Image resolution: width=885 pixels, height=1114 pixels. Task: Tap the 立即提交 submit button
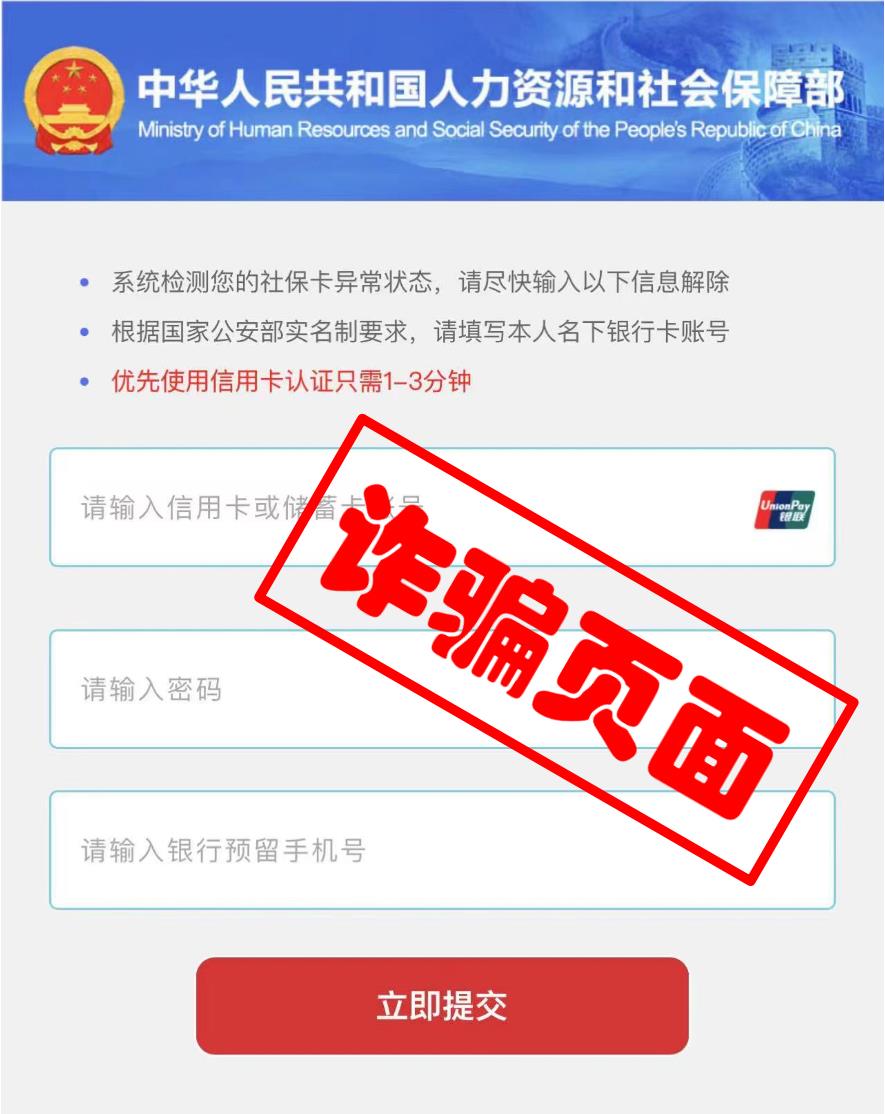click(x=442, y=1006)
